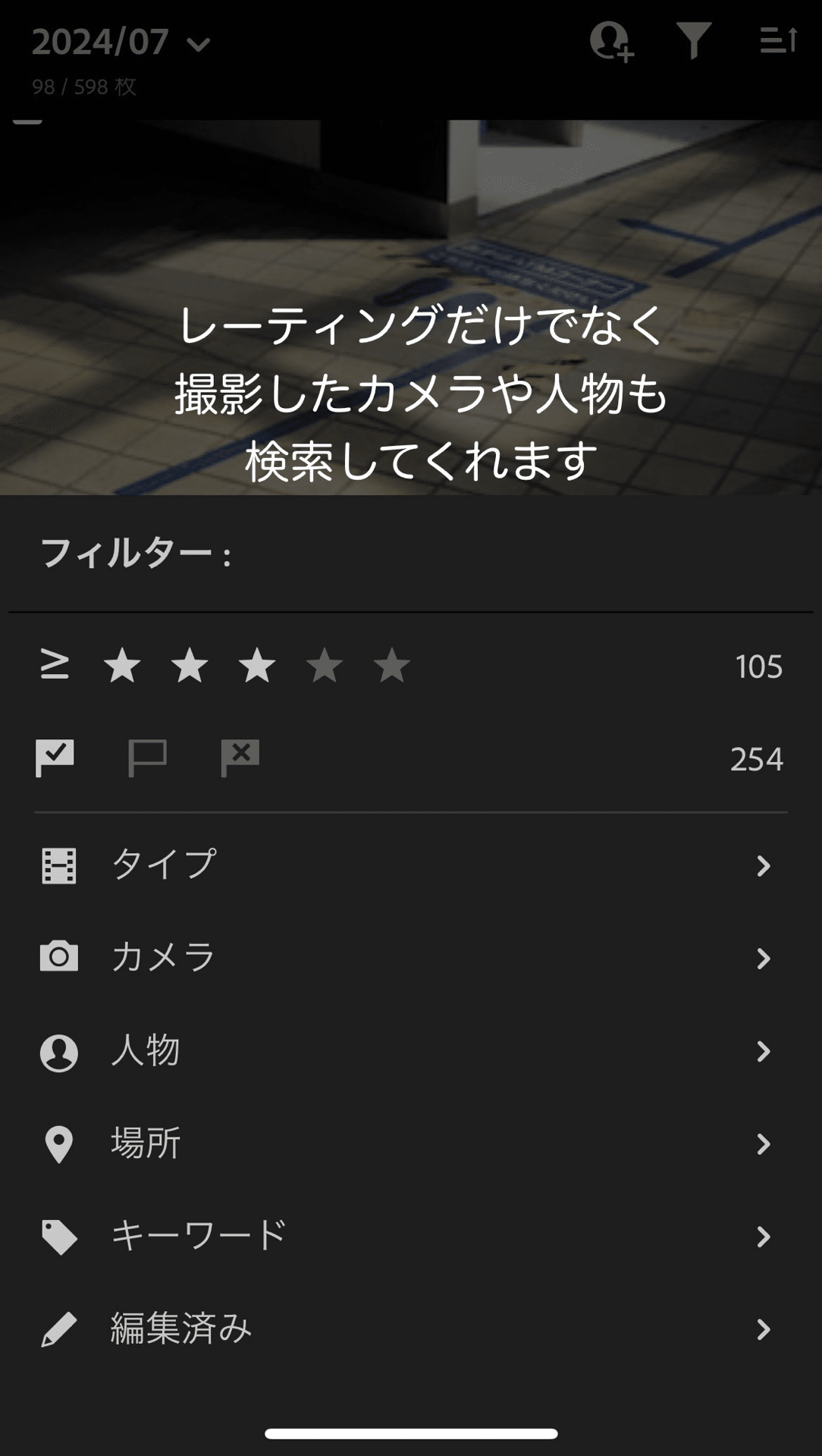Tap the funnel filter icon
Screen dimensions: 822x1456
[x=694, y=41]
